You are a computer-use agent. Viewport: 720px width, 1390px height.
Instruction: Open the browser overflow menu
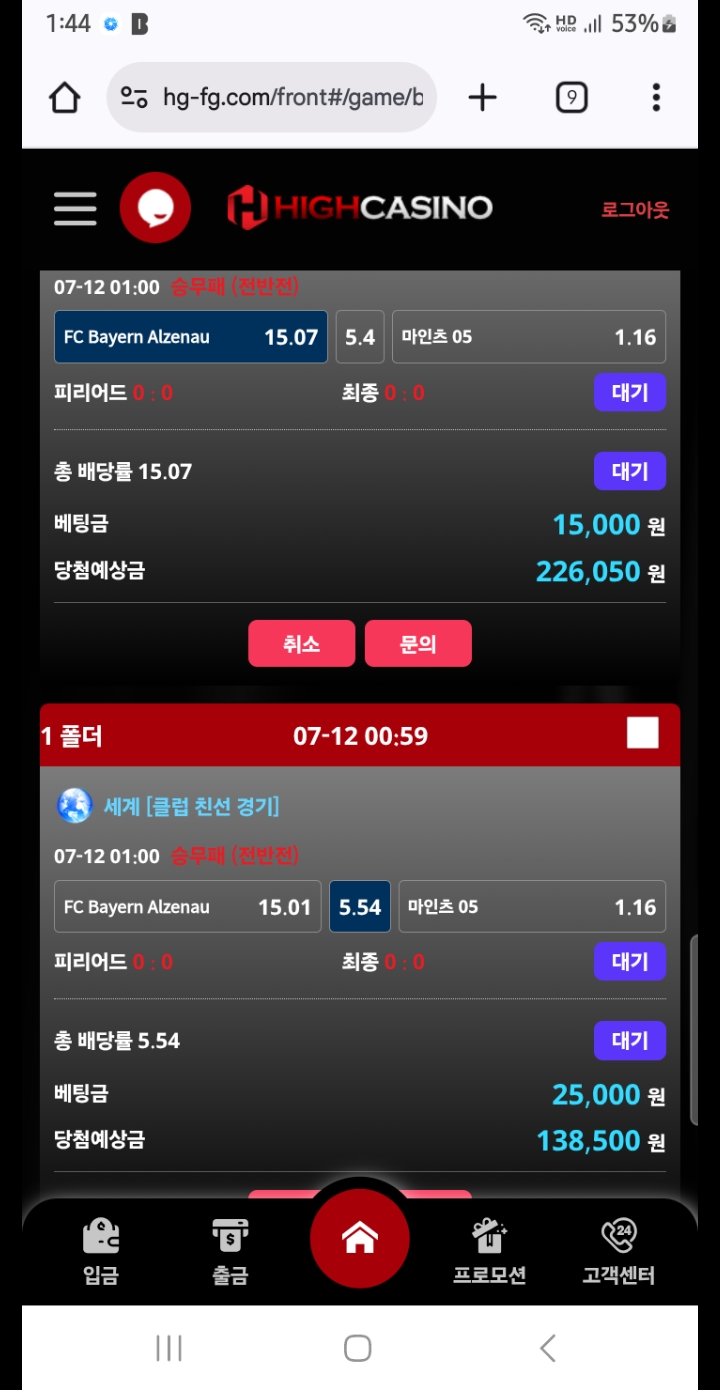pos(656,97)
